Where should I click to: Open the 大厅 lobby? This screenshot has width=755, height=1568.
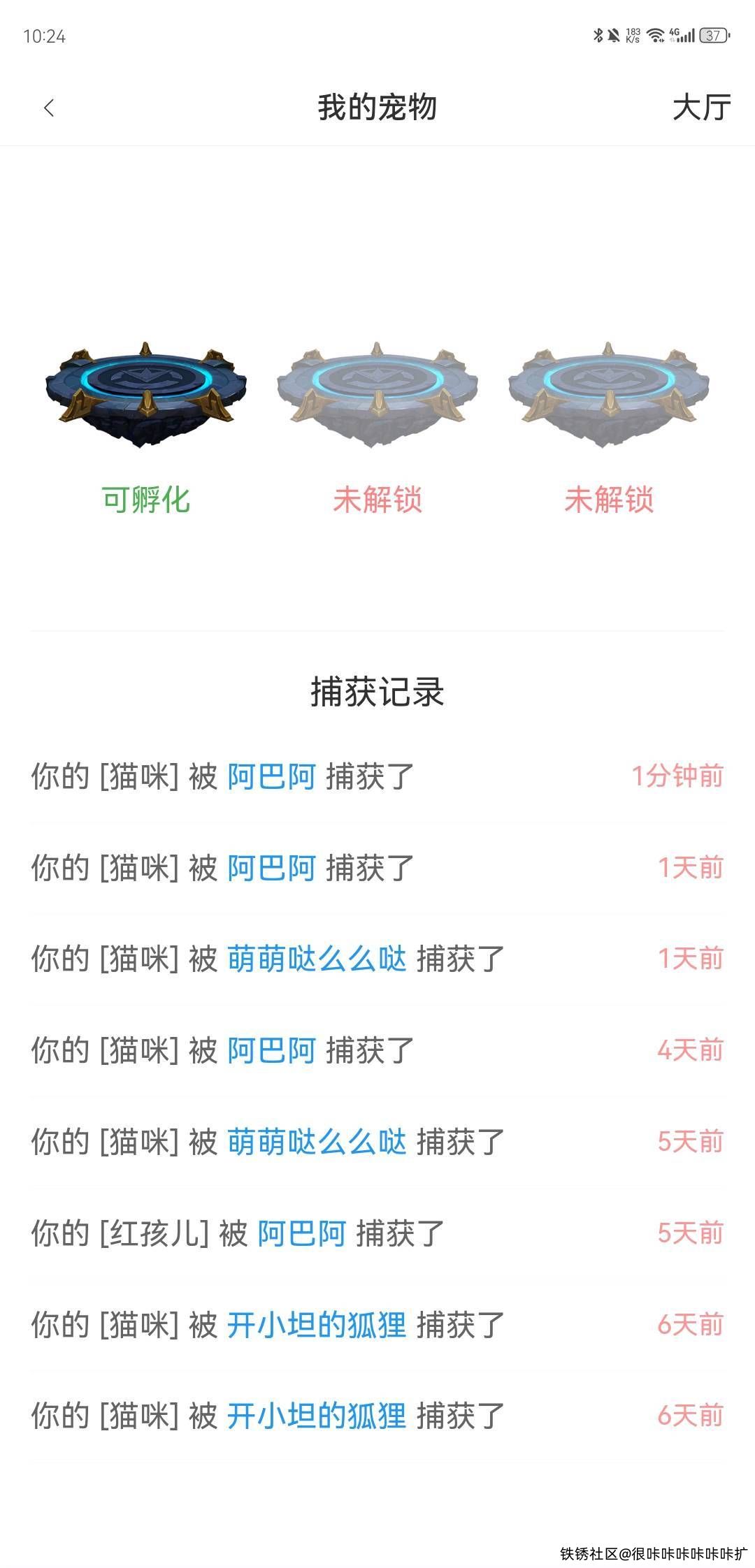click(701, 108)
